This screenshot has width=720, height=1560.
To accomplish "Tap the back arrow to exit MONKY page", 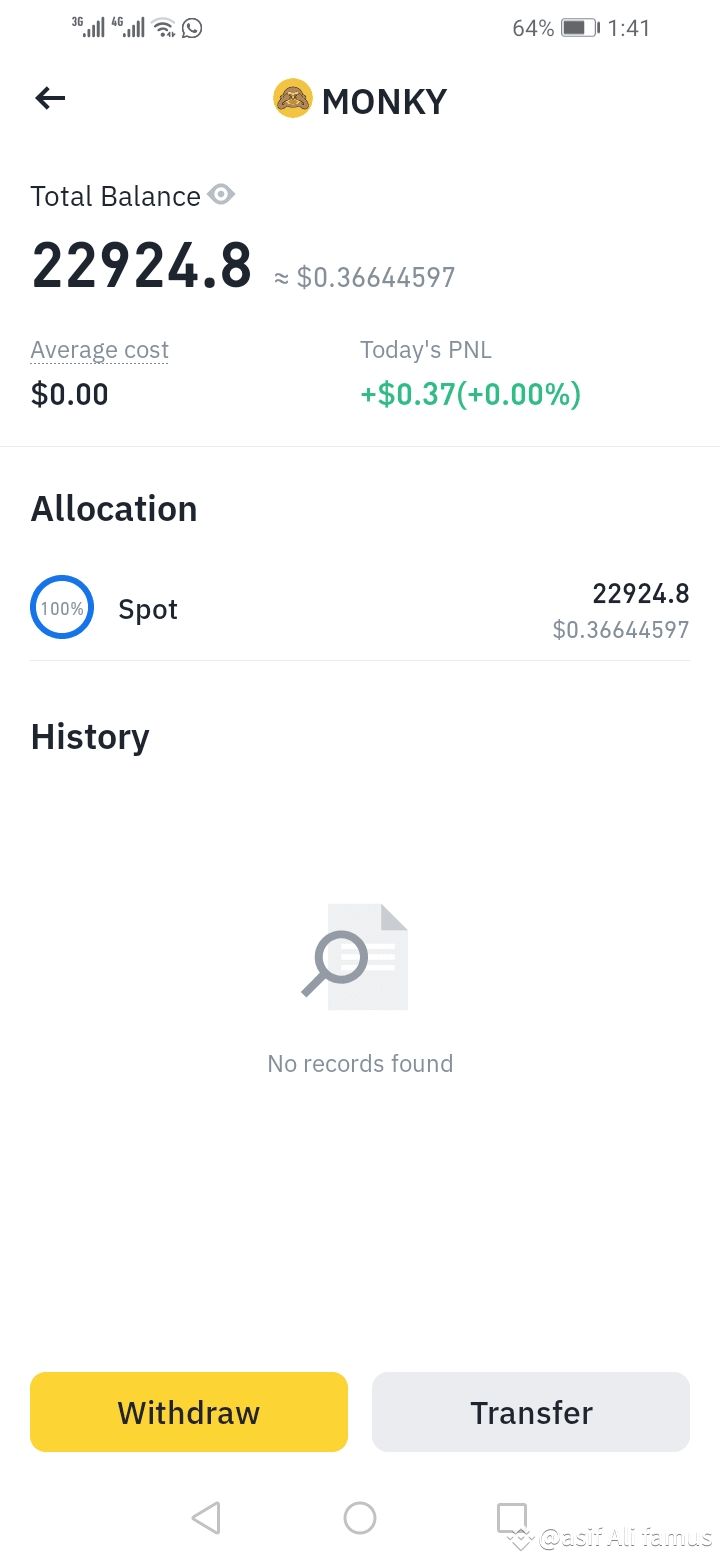I will [49, 97].
